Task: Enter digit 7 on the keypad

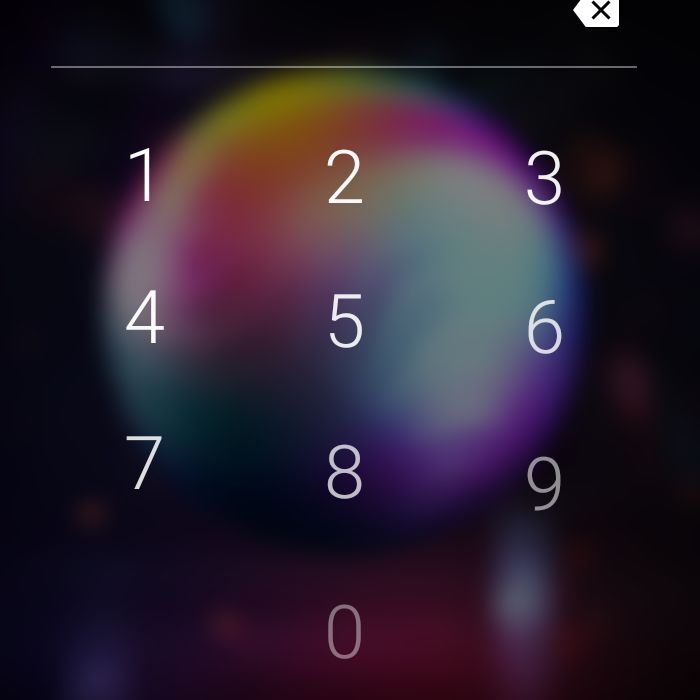Action: tap(144, 463)
